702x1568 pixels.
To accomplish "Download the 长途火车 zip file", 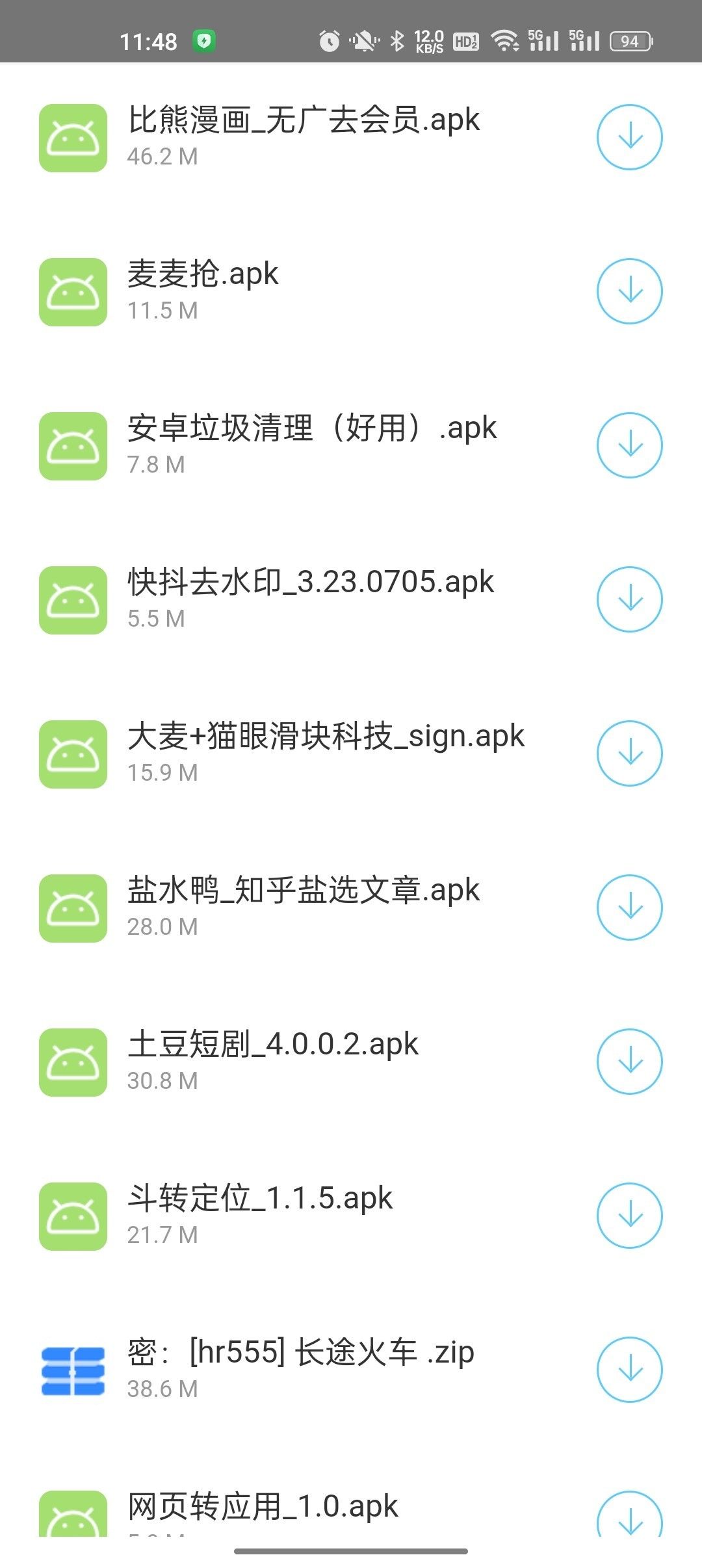I will click(x=630, y=1369).
